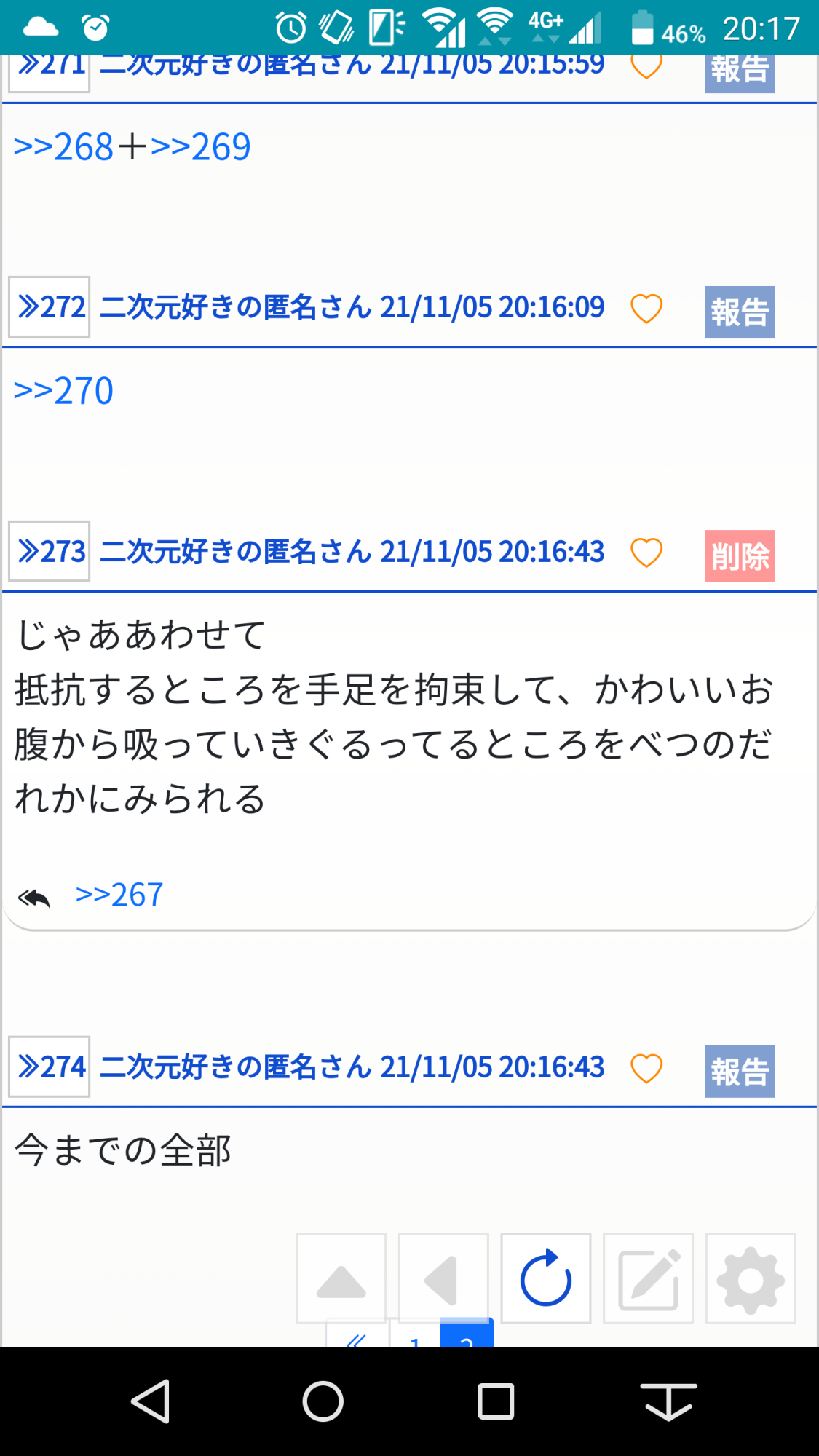Go to the home screen

(x=323, y=1401)
